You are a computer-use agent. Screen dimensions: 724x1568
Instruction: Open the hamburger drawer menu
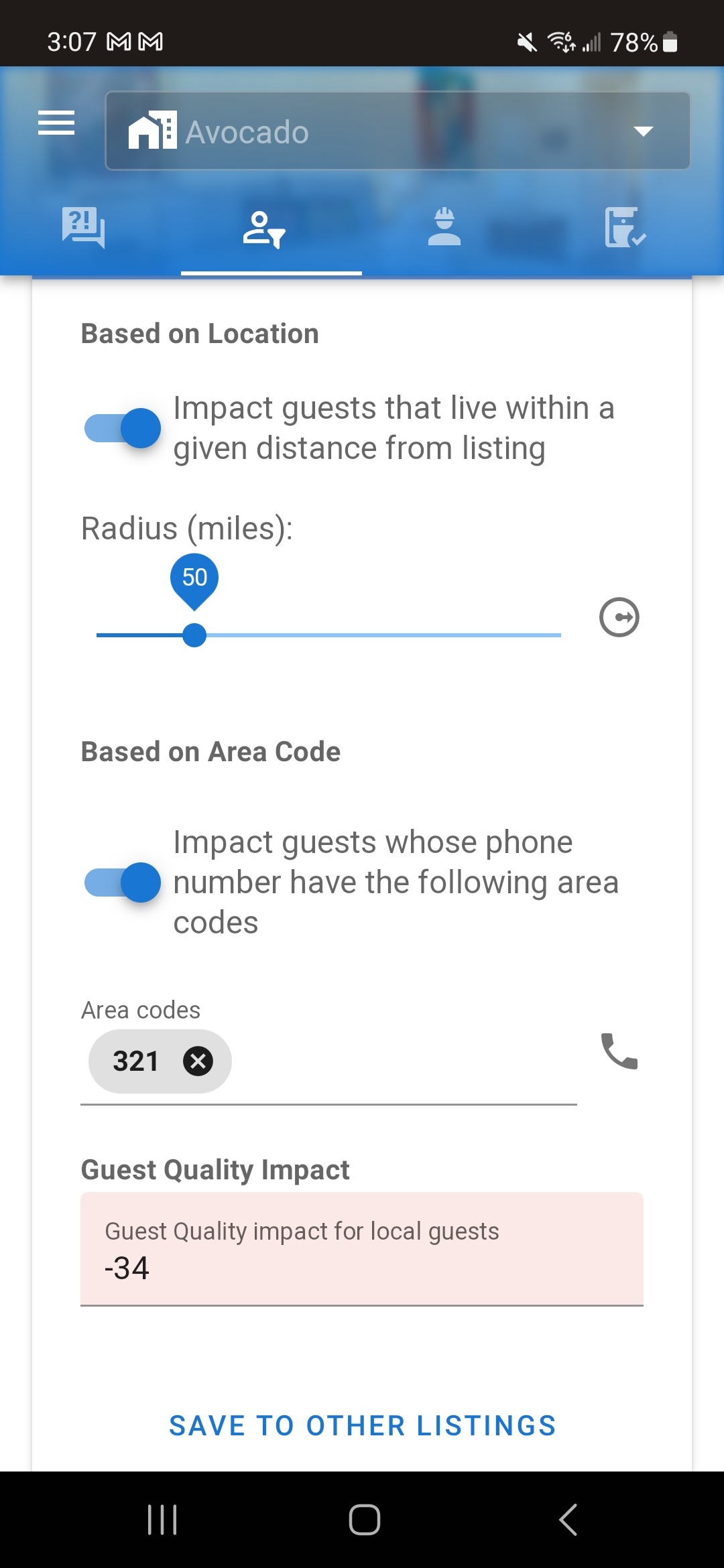click(56, 123)
